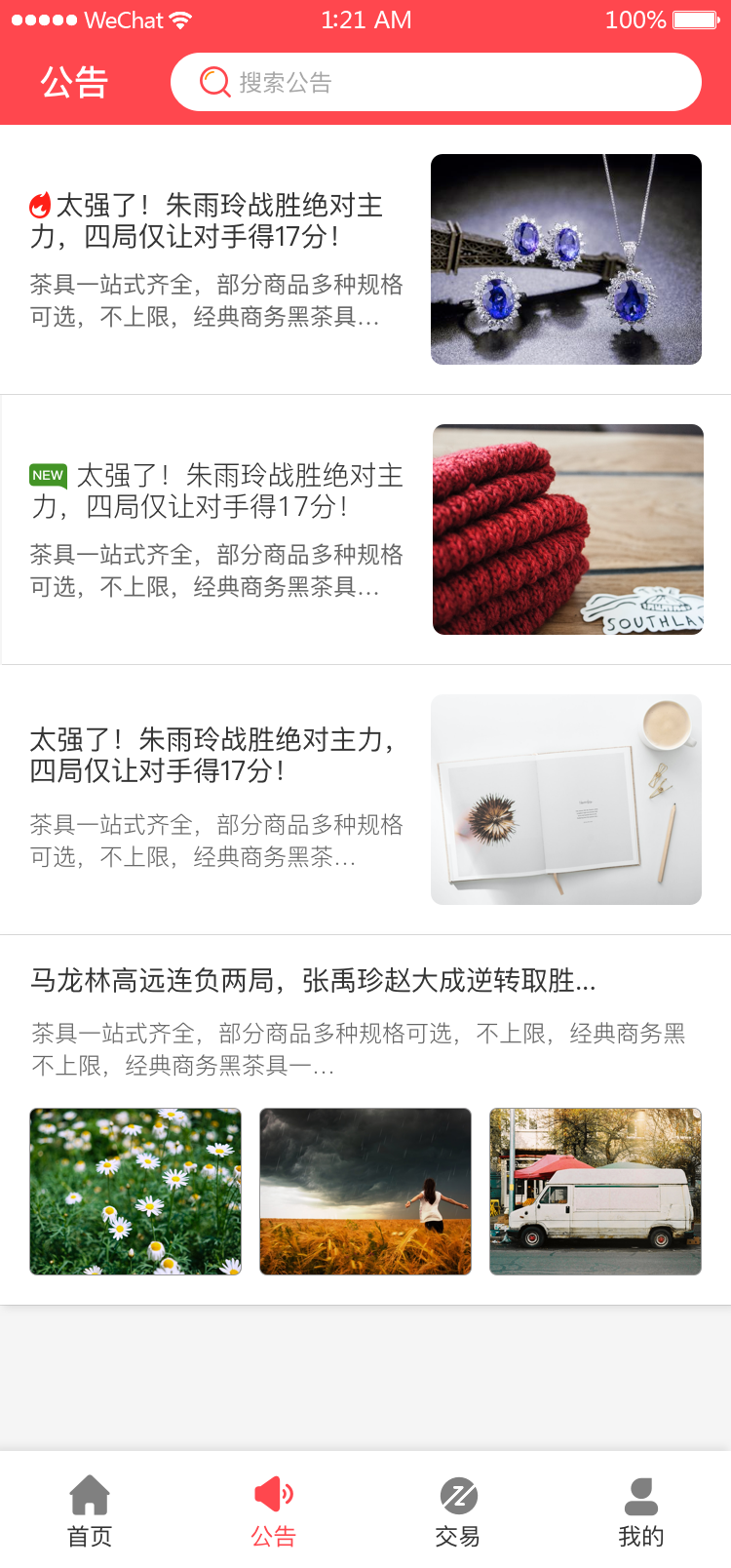View the sapphire jewelry photo
Viewport: 731px width, 1568px height.
566,259
